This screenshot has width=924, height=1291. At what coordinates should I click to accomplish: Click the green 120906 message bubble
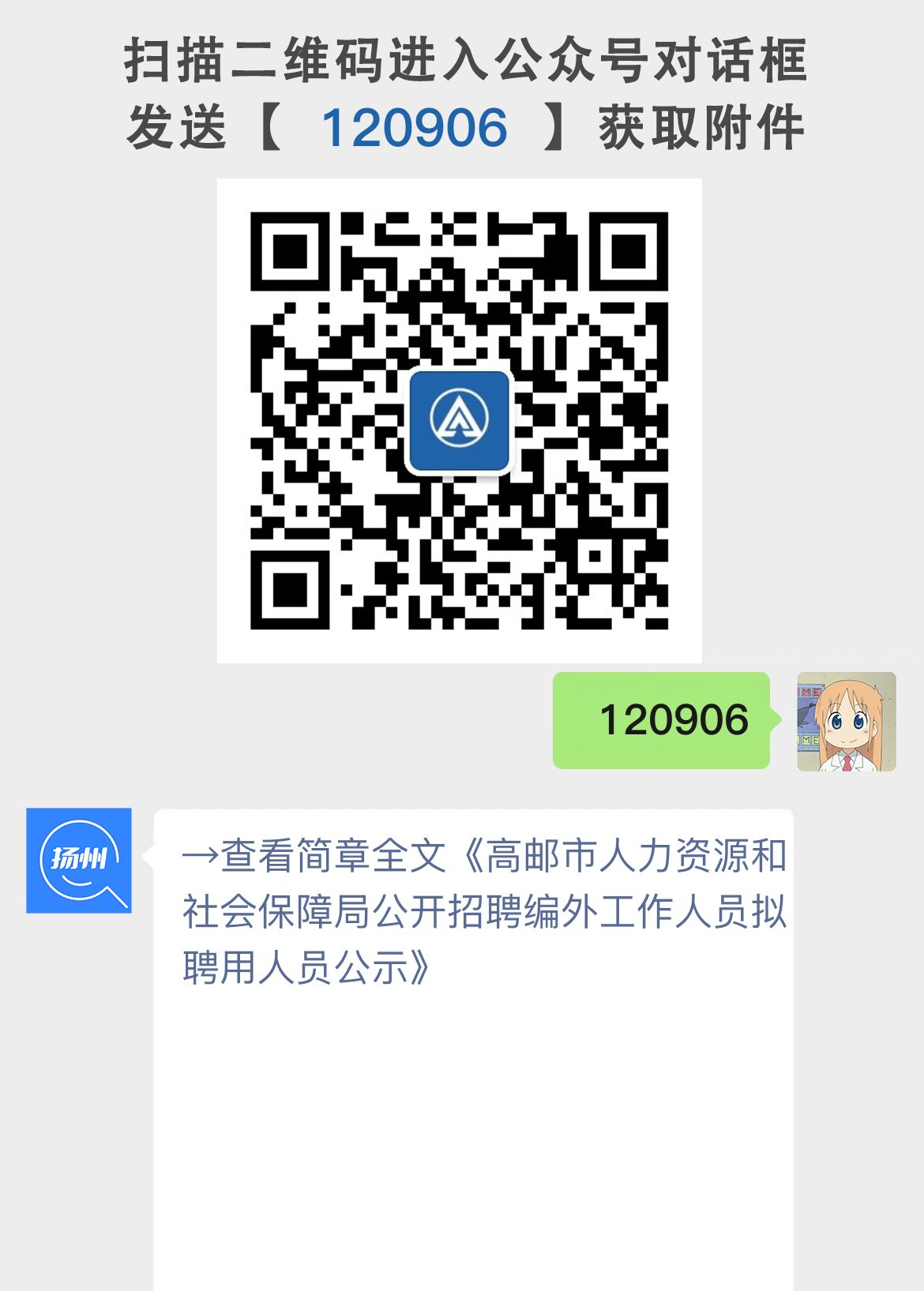[663, 720]
